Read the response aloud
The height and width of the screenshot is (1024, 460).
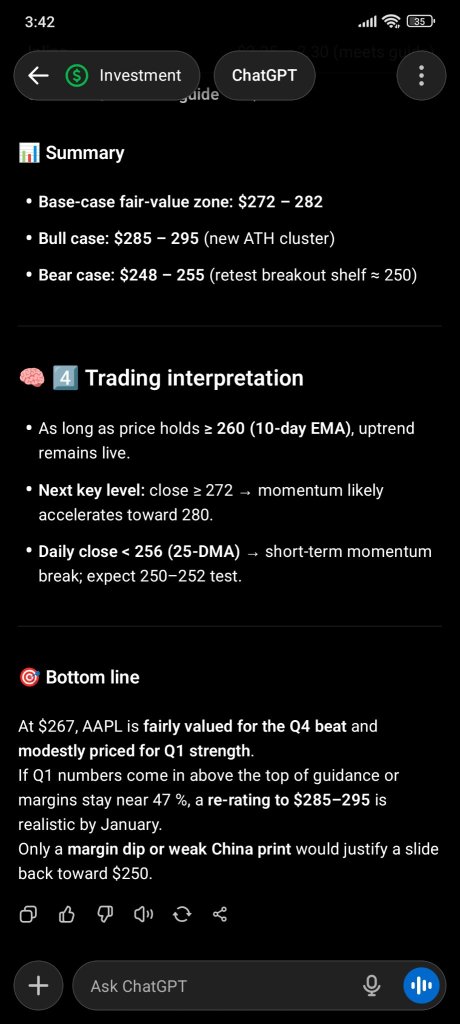pos(143,915)
